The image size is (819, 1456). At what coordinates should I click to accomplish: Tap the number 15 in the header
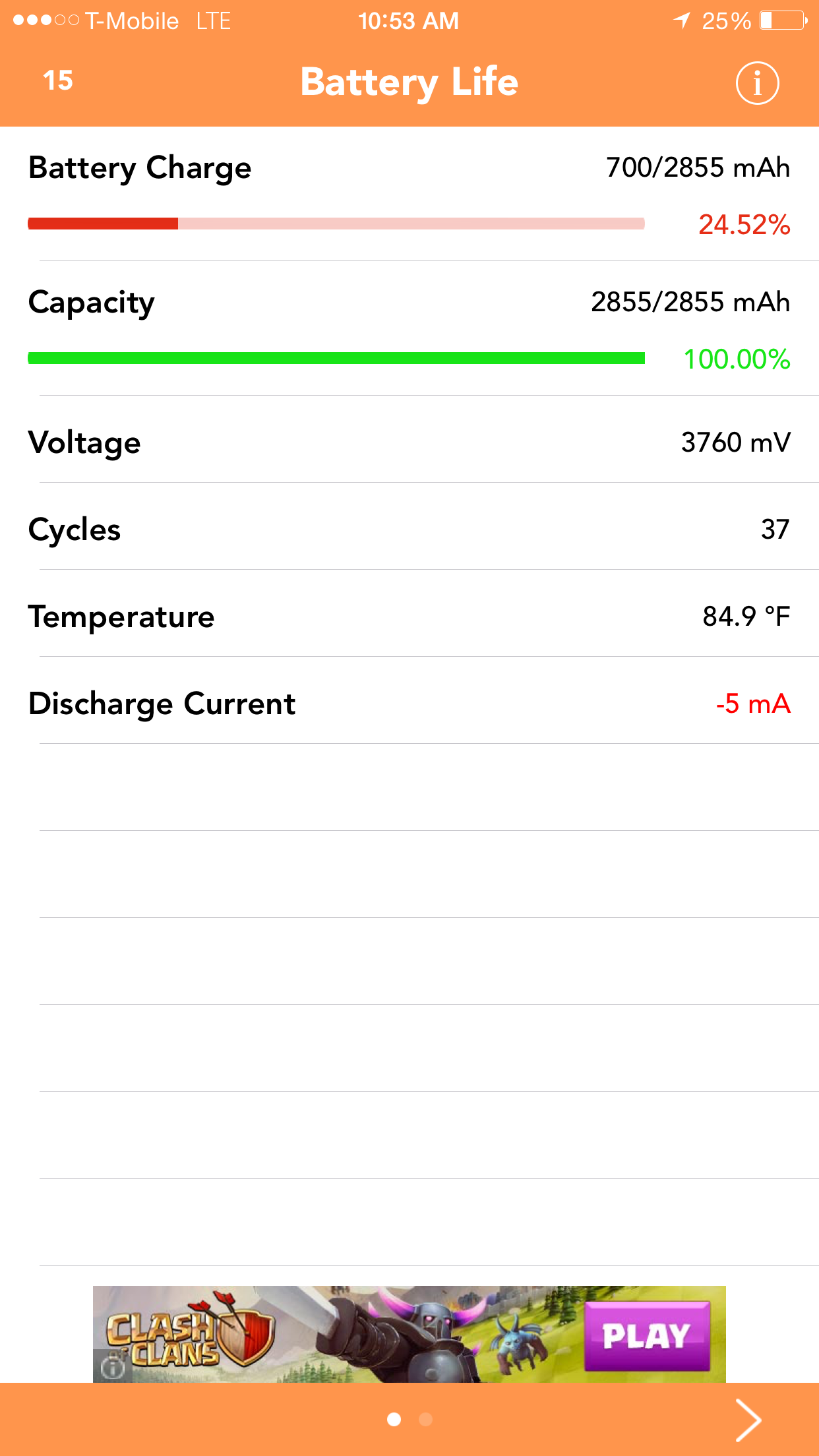click(x=58, y=80)
